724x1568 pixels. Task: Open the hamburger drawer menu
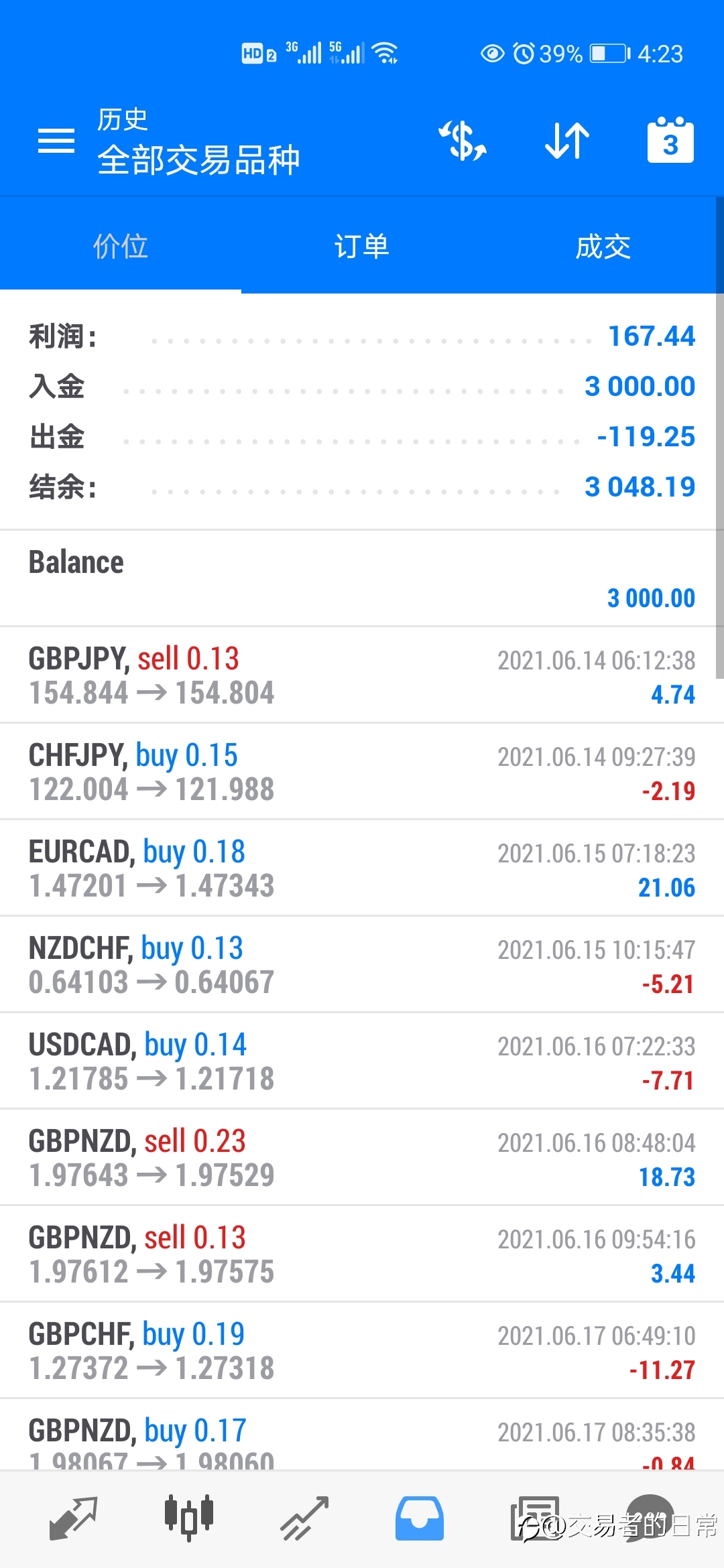[56, 141]
